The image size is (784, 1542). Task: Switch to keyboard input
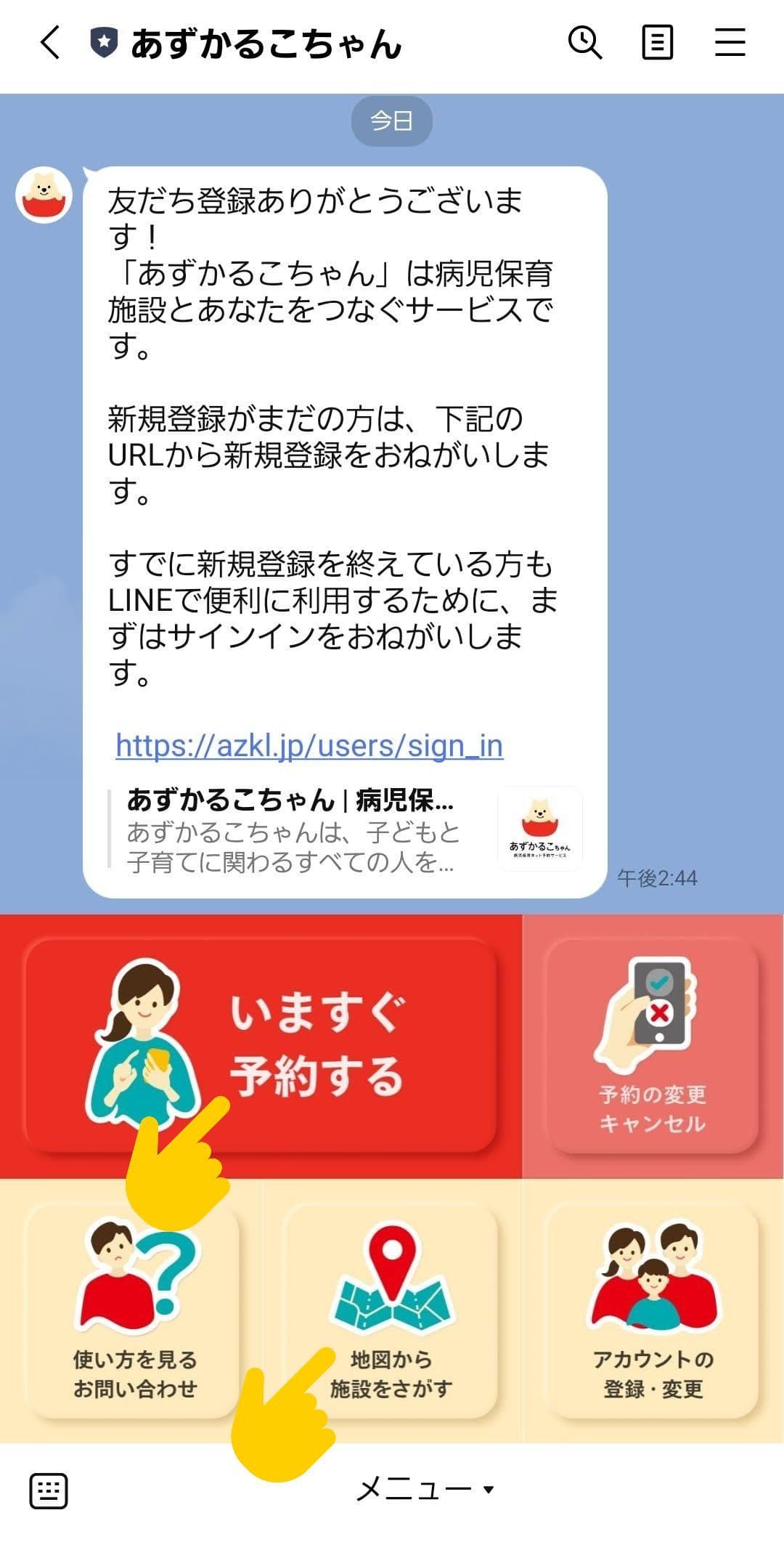click(x=49, y=1490)
